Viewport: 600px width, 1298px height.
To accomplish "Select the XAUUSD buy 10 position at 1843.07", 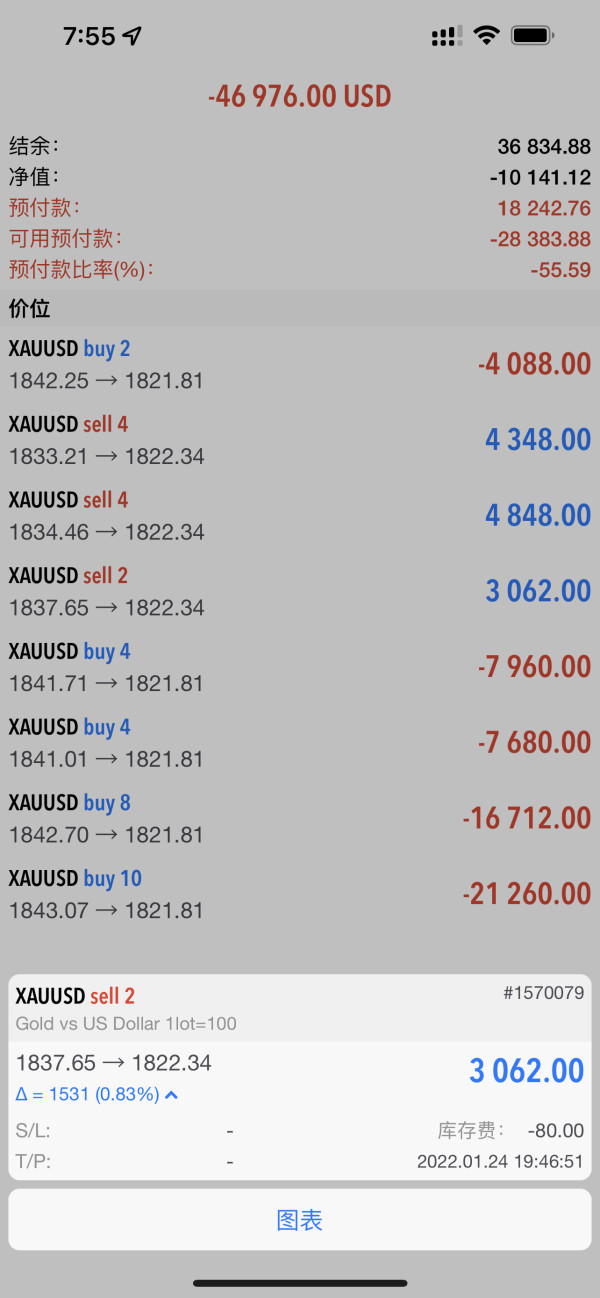I will (x=300, y=894).
